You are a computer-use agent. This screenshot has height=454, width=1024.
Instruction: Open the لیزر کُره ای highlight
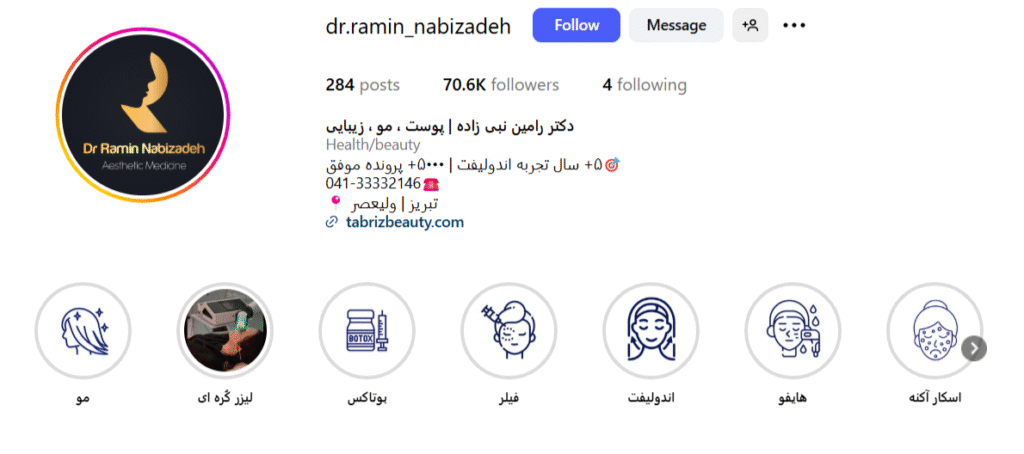[224, 331]
